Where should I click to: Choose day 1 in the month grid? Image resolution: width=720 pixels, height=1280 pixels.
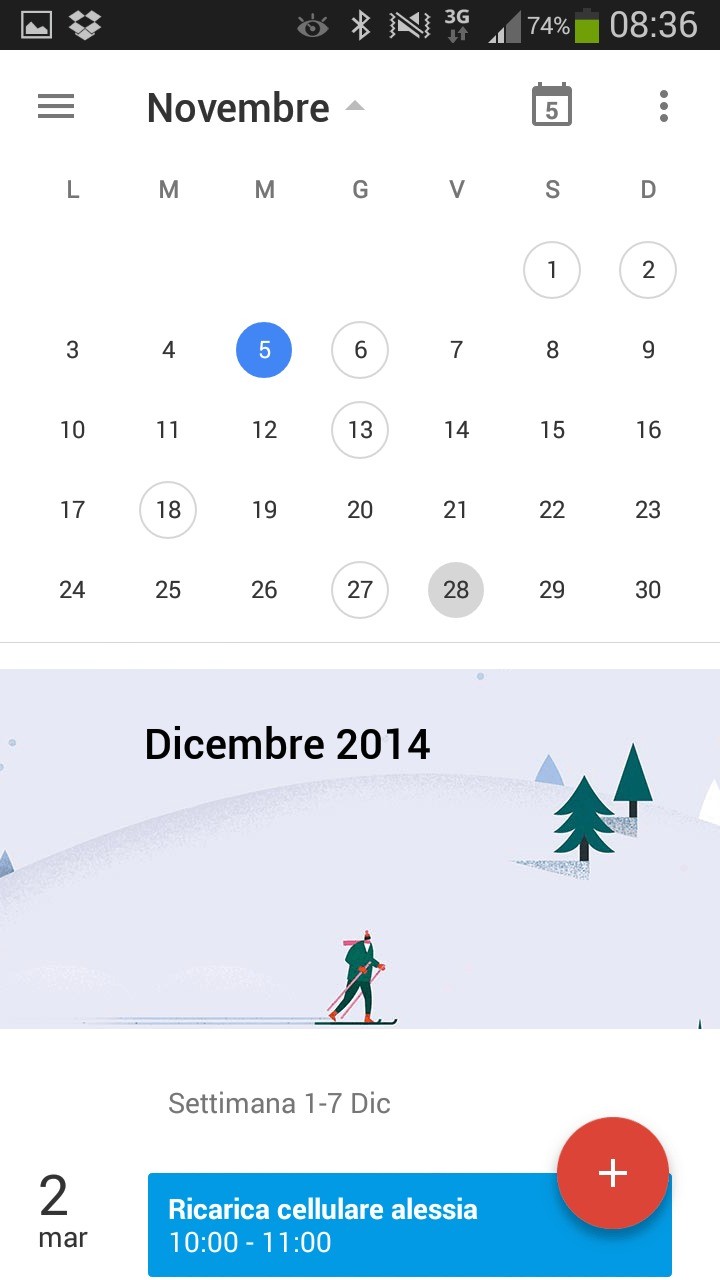click(552, 270)
